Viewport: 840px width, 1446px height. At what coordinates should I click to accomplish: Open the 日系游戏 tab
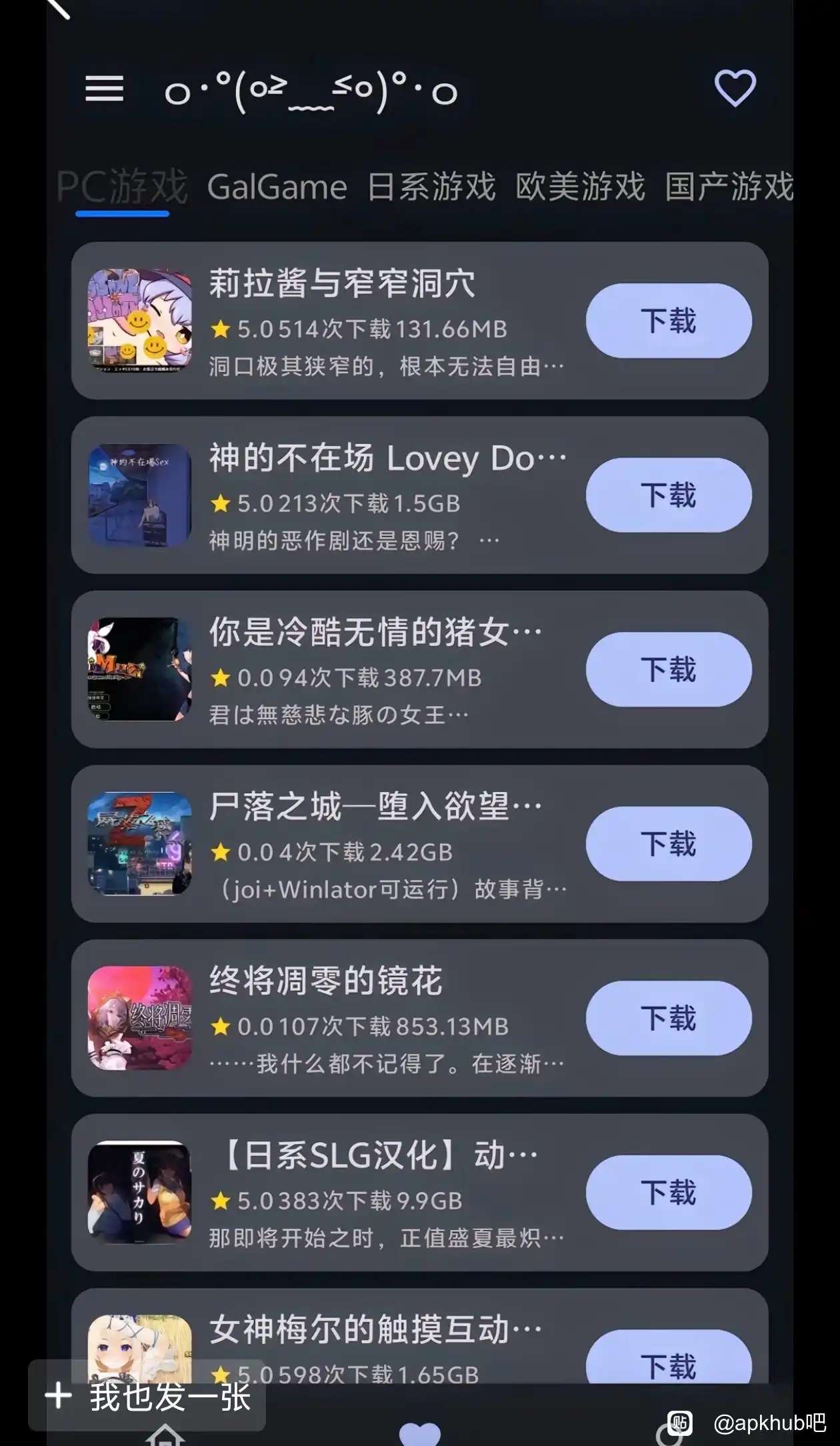click(431, 187)
